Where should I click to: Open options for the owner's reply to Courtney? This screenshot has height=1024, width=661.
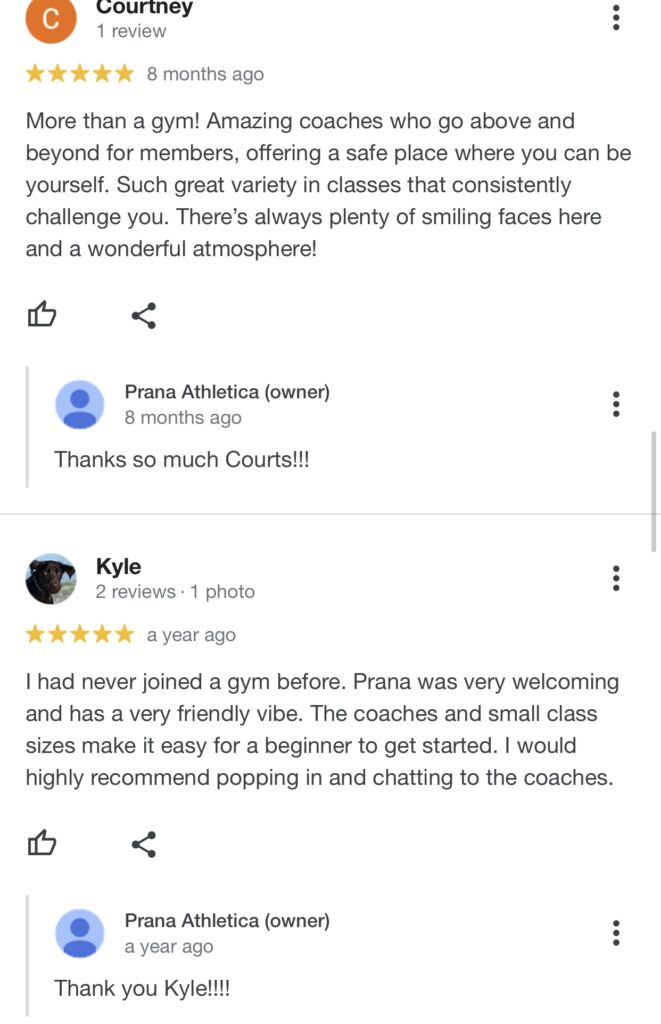tap(616, 404)
